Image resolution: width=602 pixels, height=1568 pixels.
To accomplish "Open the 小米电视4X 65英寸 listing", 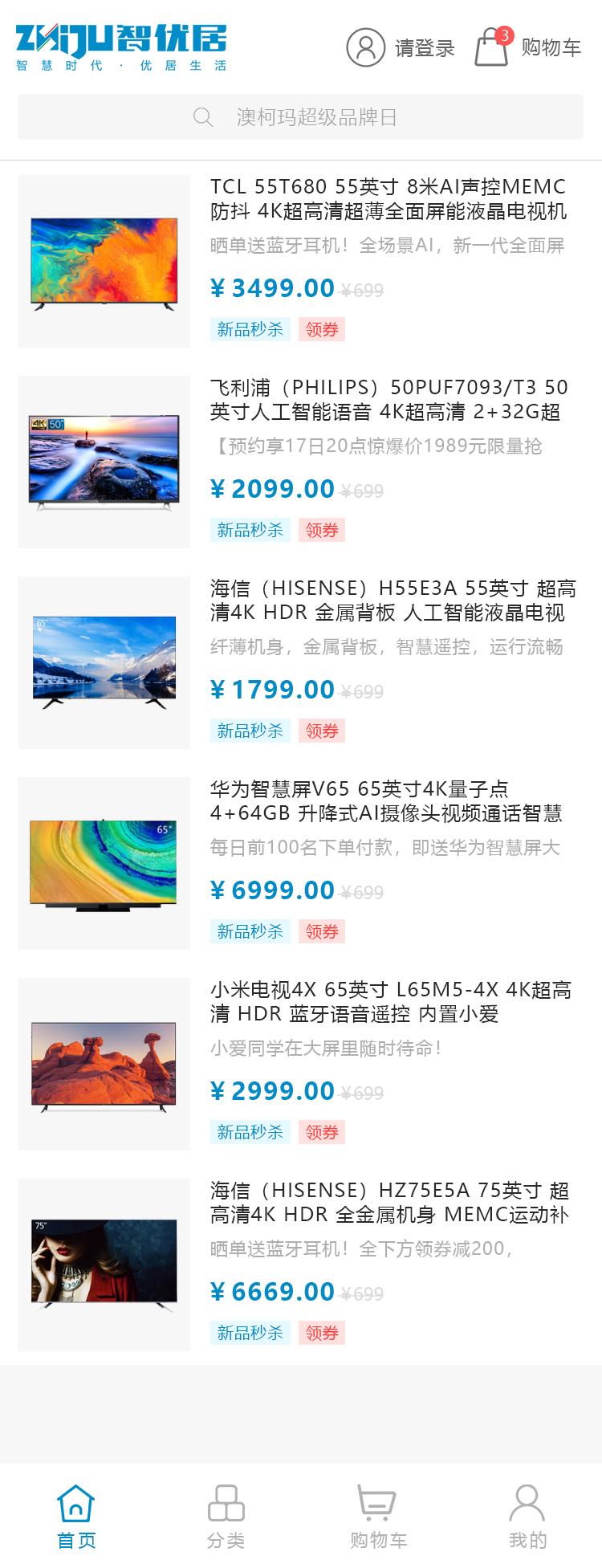I will click(x=390, y=1001).
